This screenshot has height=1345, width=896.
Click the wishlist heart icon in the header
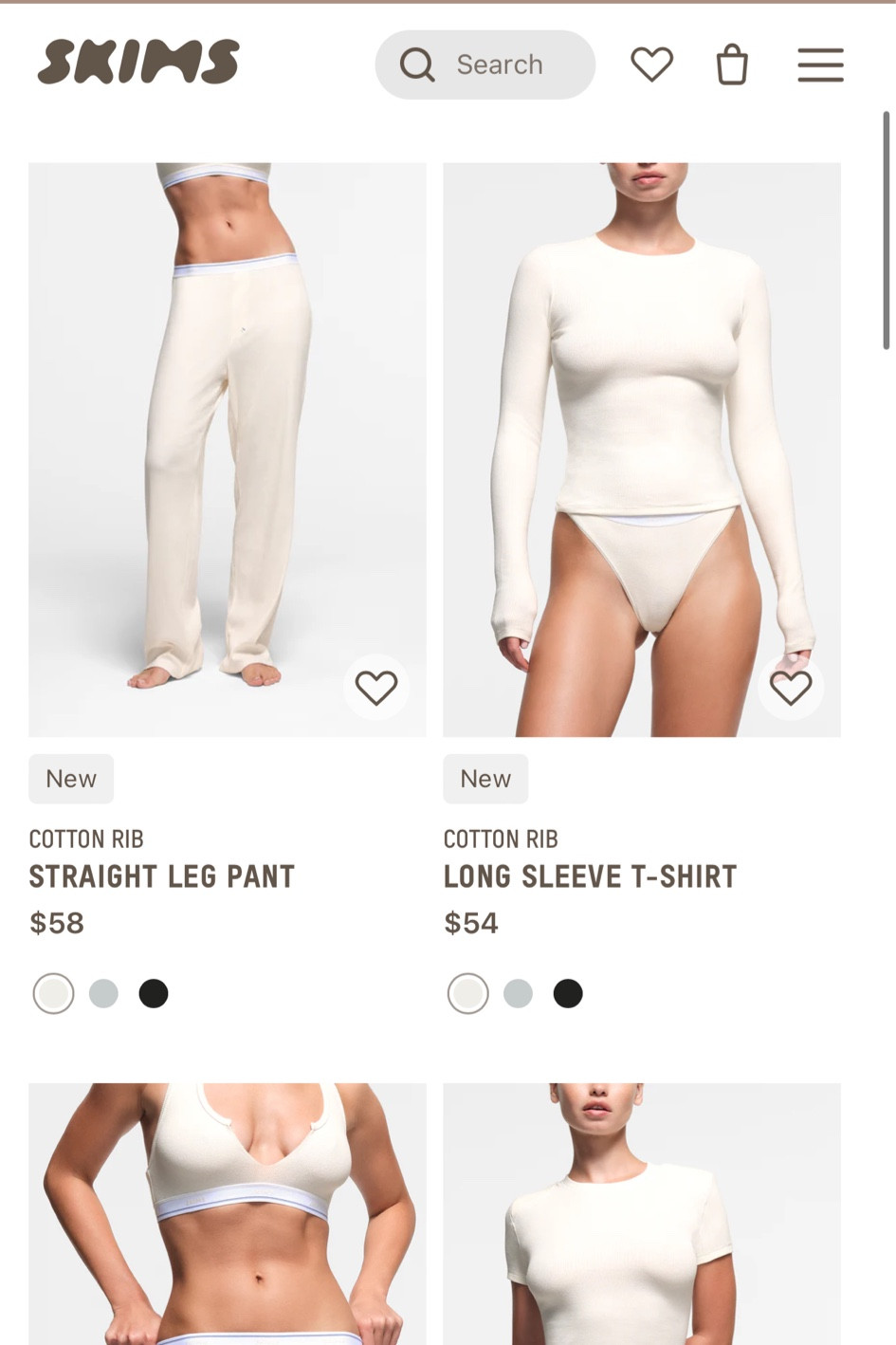click(x=650, y=64)
